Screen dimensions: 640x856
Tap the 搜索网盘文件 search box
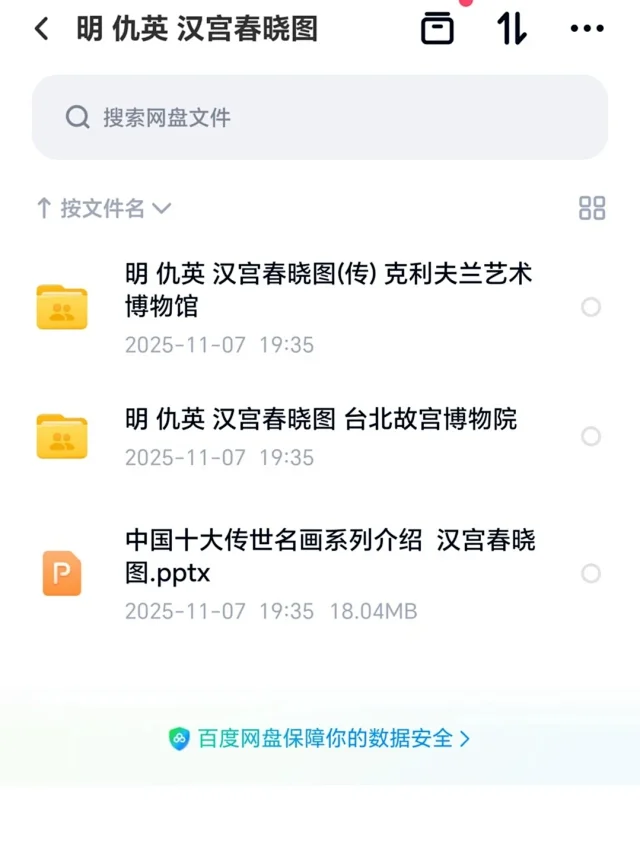[x=320, y=118]
